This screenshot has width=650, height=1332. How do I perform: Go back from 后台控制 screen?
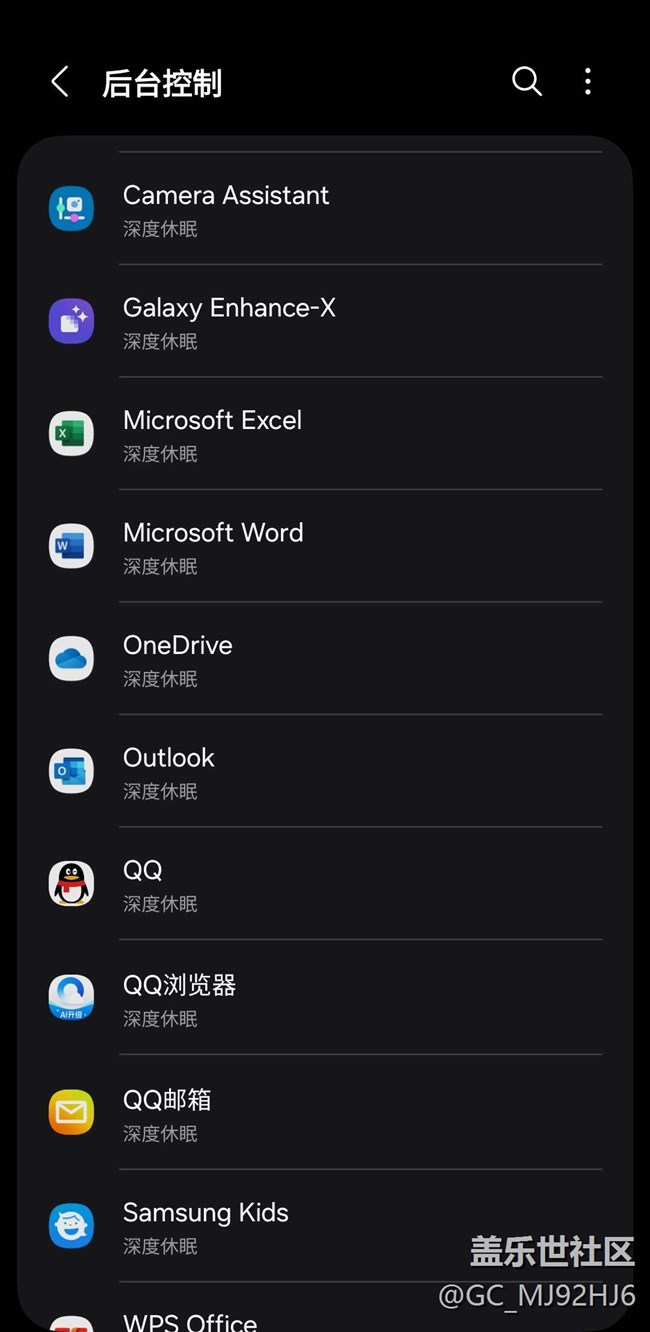pyautogui.click(x=60, y=82)
